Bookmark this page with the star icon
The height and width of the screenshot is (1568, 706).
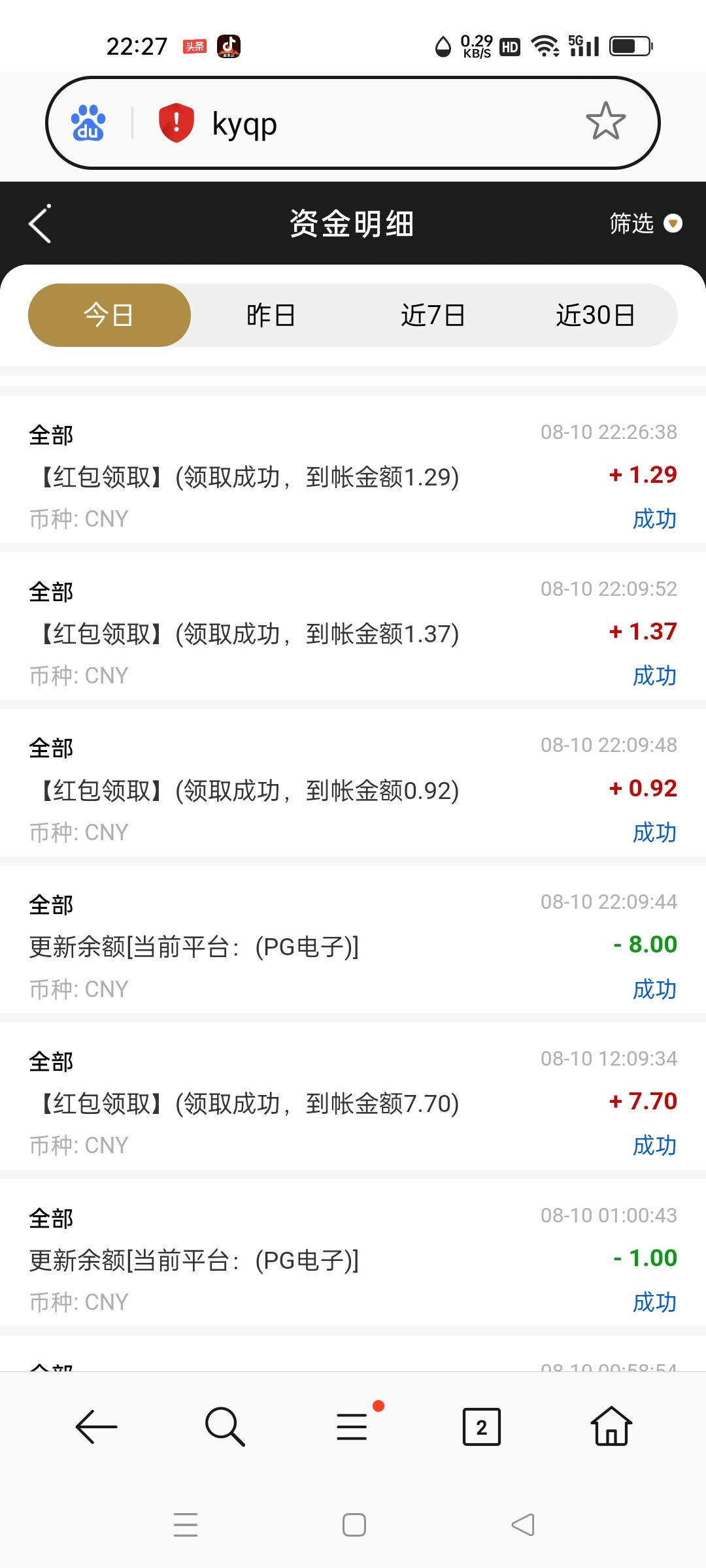pos(605,122)
